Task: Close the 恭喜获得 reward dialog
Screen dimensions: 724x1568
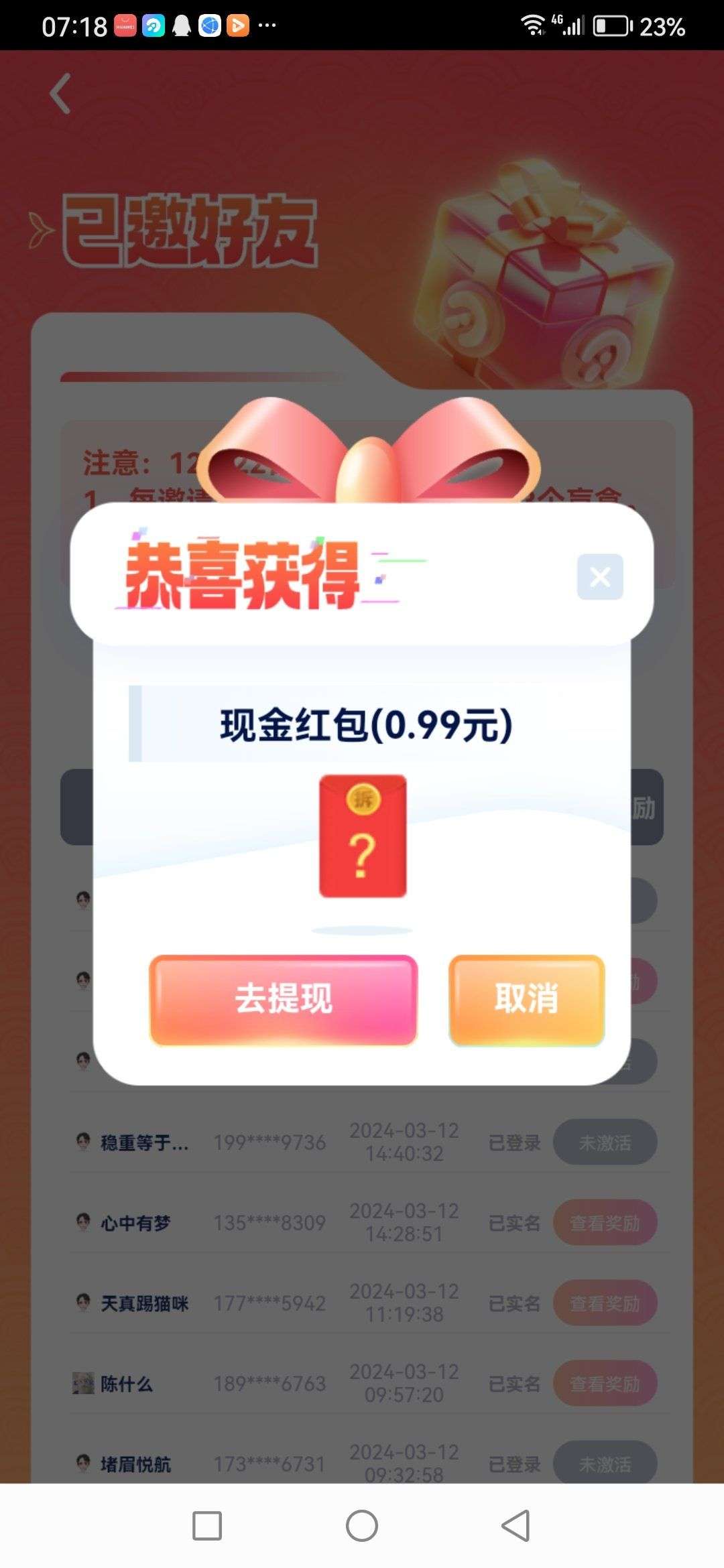Action: pos(600,576)
